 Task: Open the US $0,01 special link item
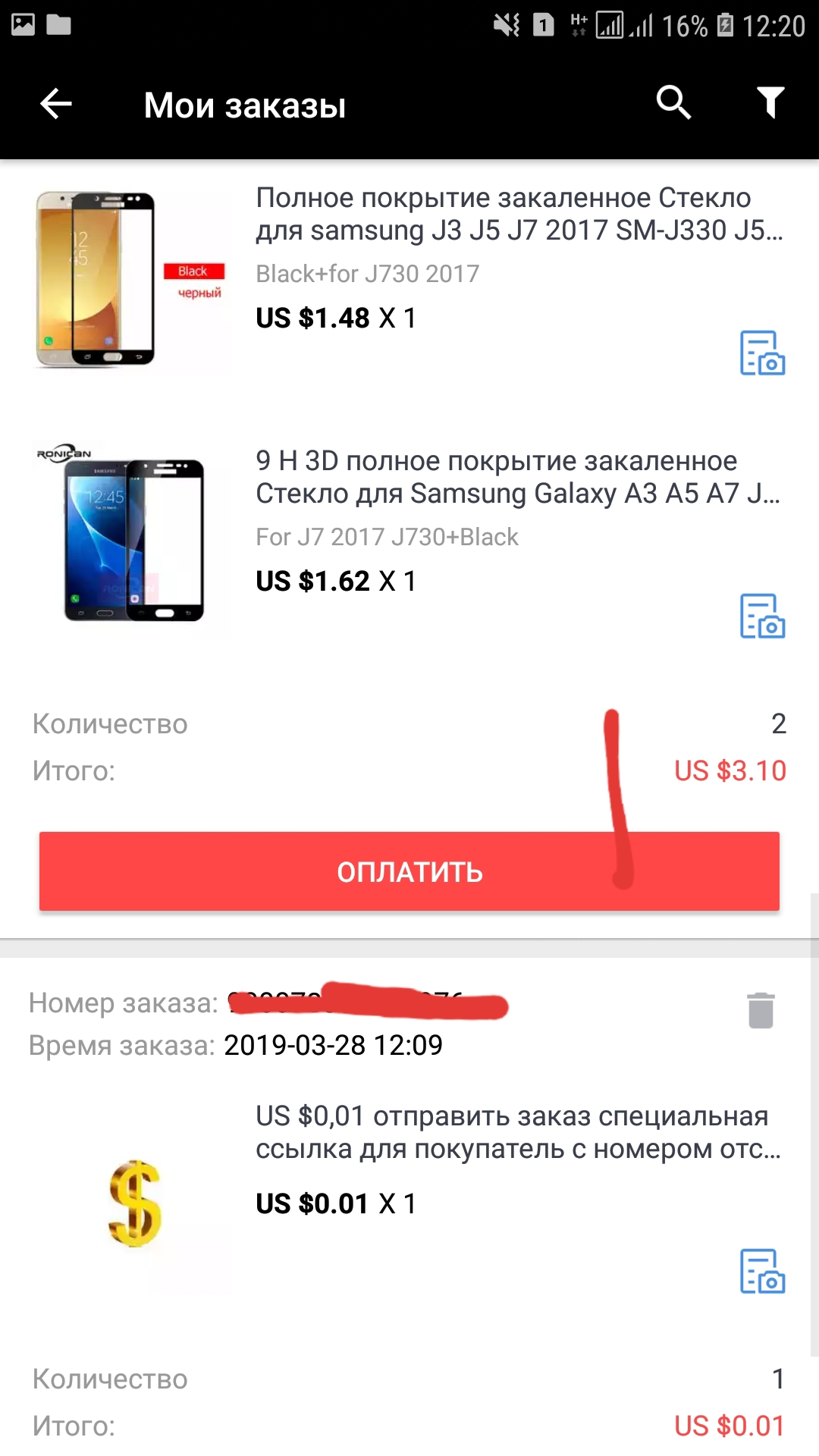pyautogui.click(x=518, y=1132)
